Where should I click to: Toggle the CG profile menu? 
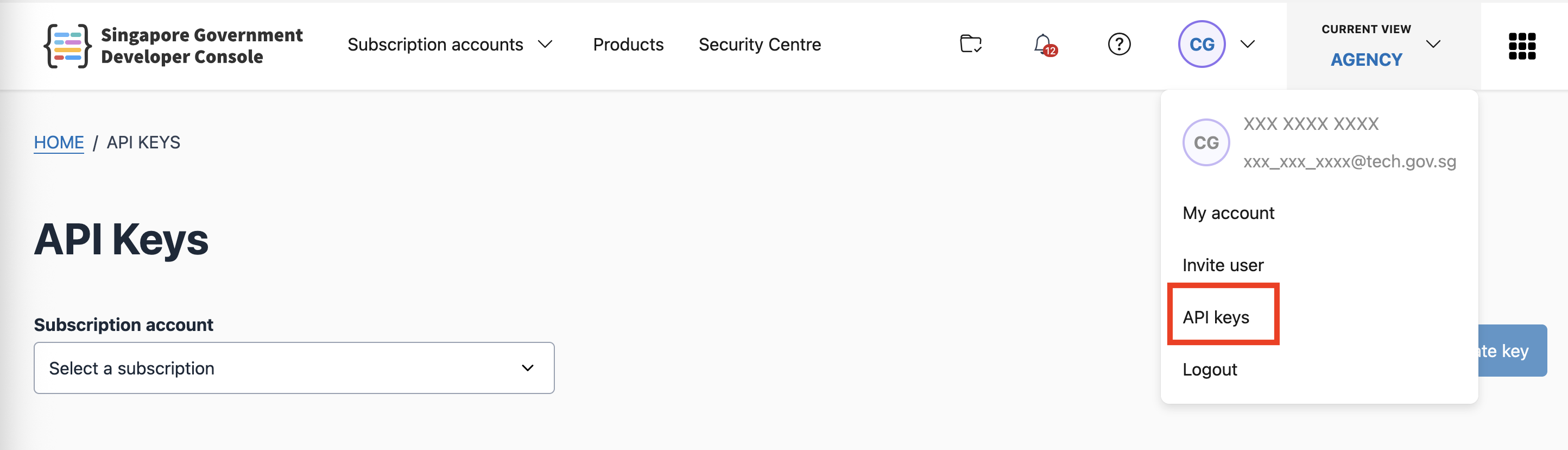1215,44
